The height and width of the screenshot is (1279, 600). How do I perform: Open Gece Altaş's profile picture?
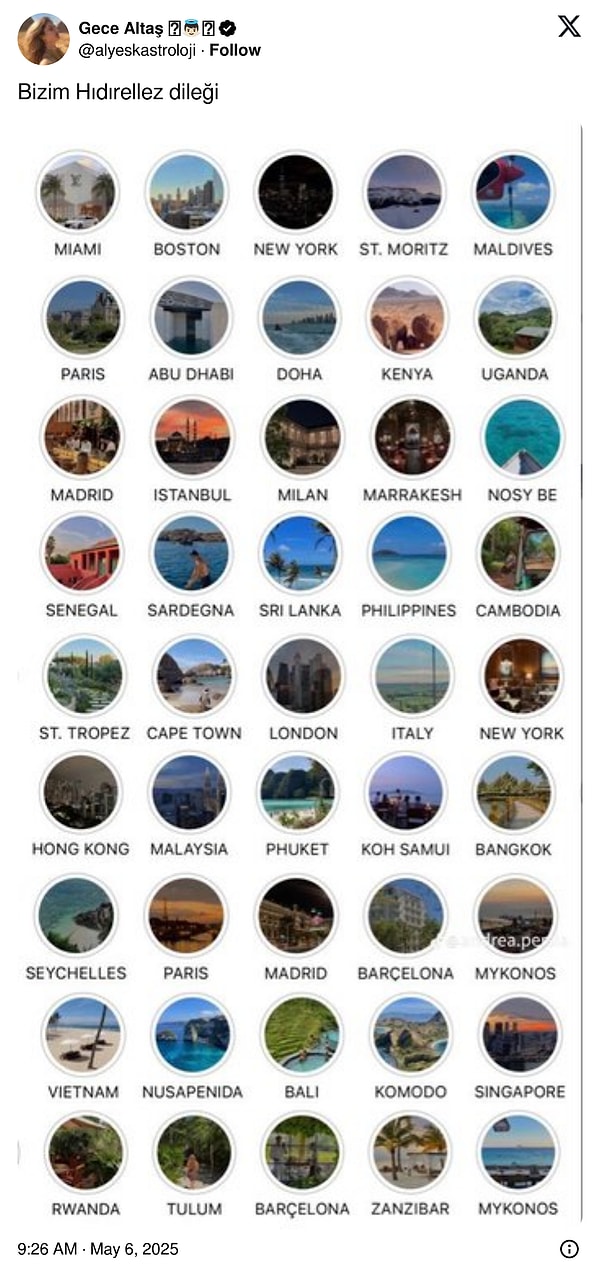click(x=43, y=40)
